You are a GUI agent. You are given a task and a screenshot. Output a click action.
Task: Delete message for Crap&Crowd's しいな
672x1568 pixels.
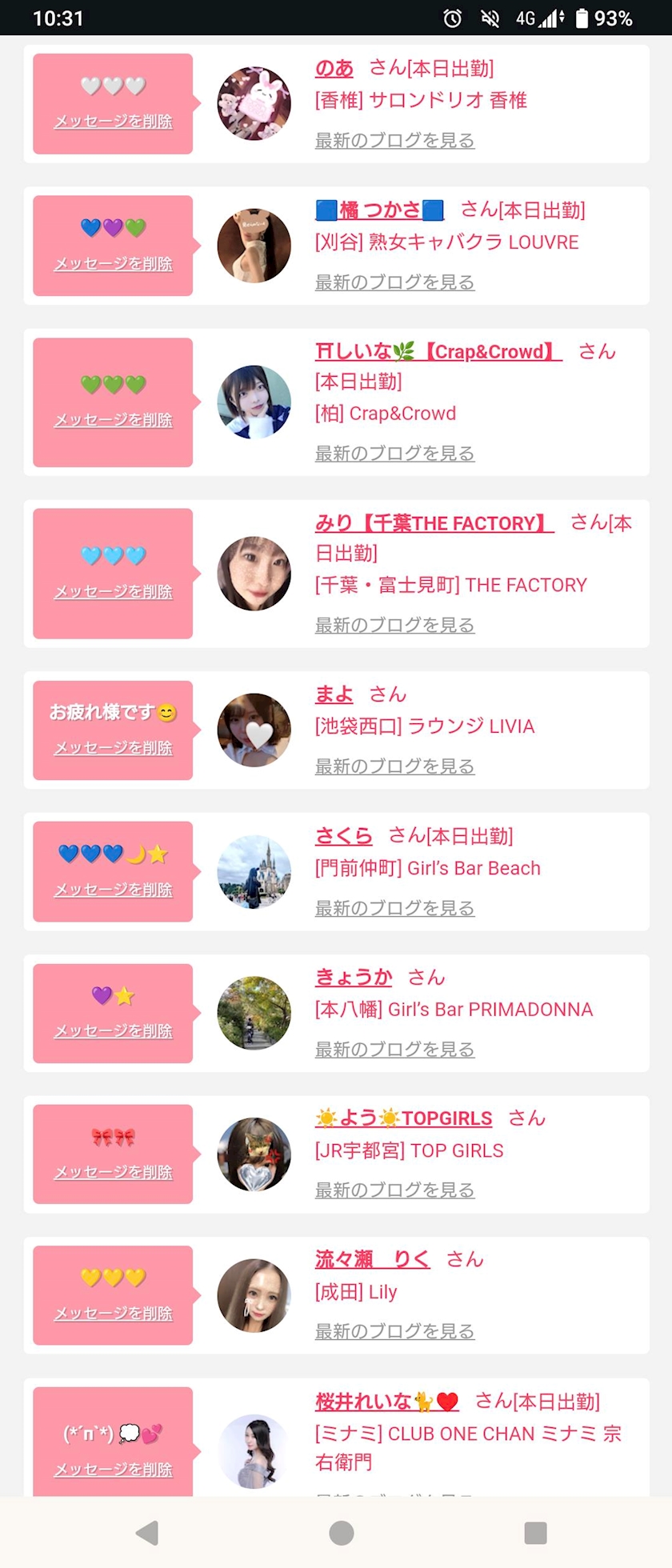tap(113, 420)
